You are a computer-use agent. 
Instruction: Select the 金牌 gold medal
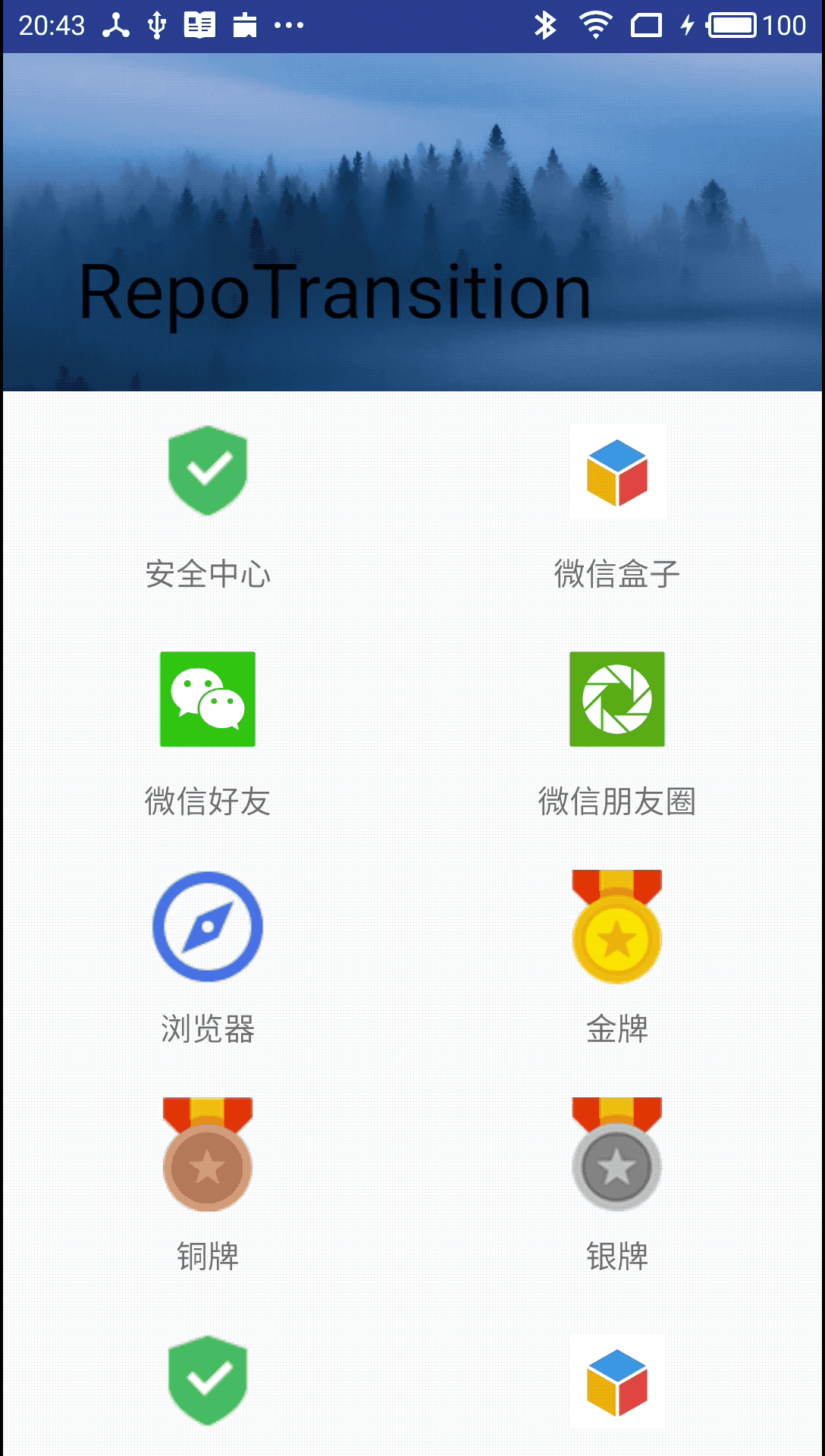tap(617, 927)
